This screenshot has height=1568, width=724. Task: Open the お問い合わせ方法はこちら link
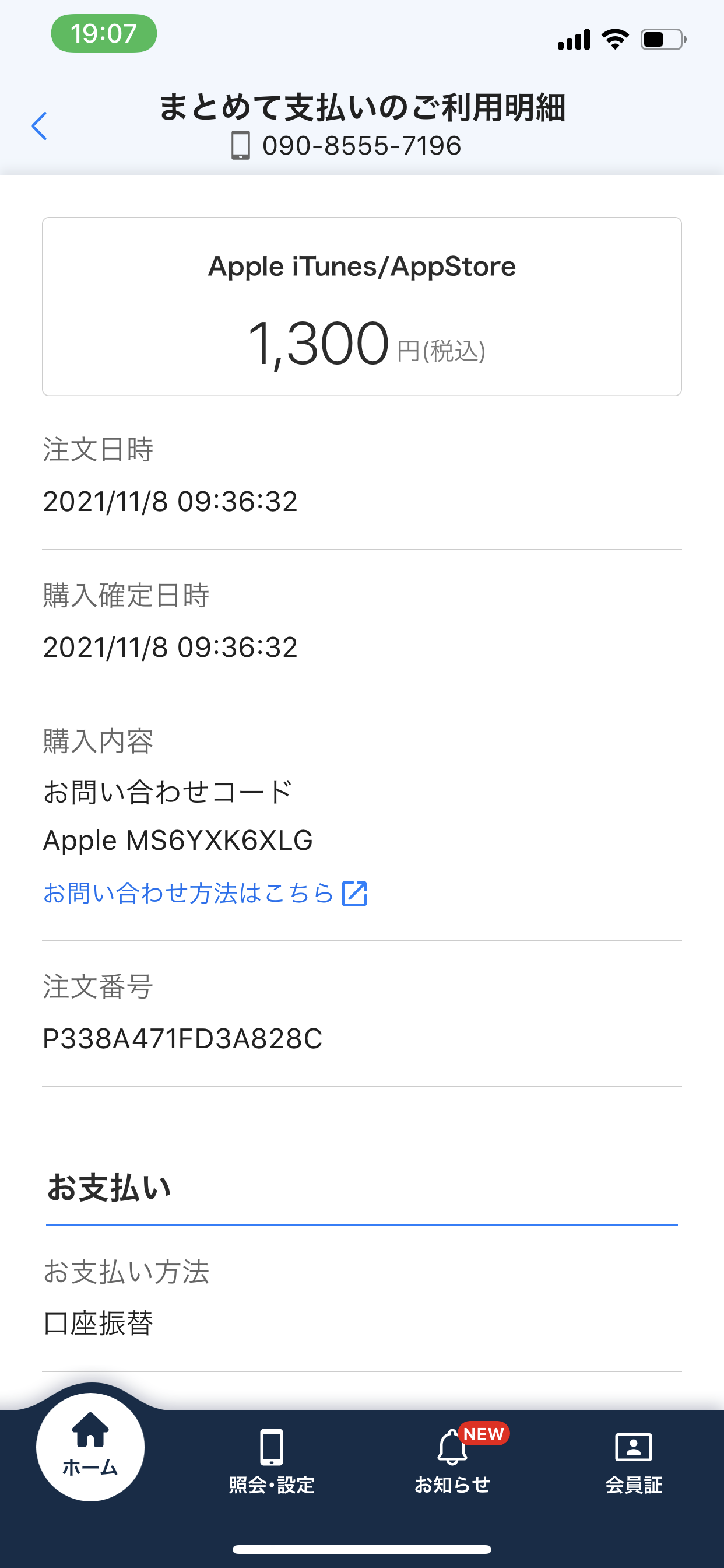point(205,893)
